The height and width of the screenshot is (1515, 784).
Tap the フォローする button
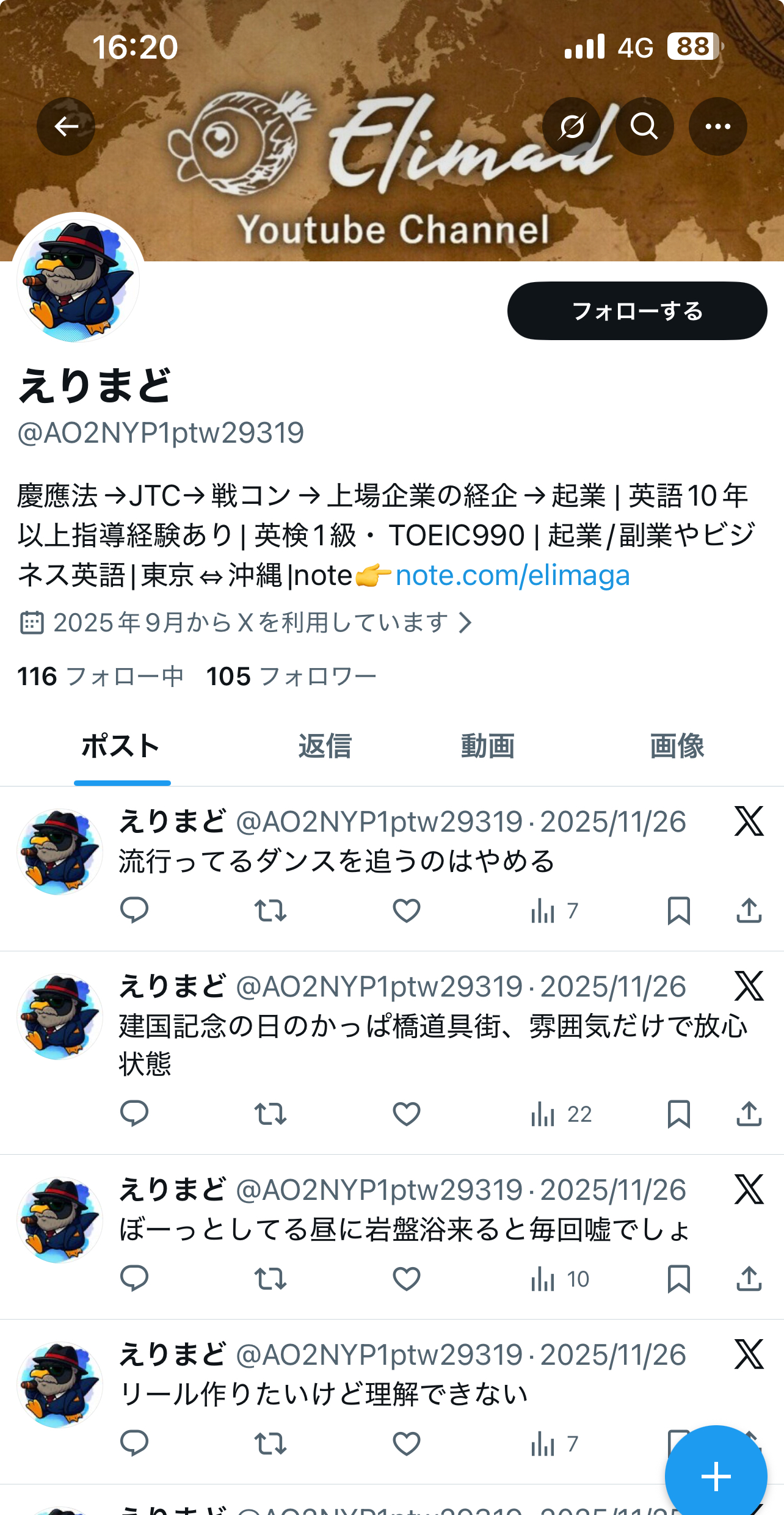point(637,311)
